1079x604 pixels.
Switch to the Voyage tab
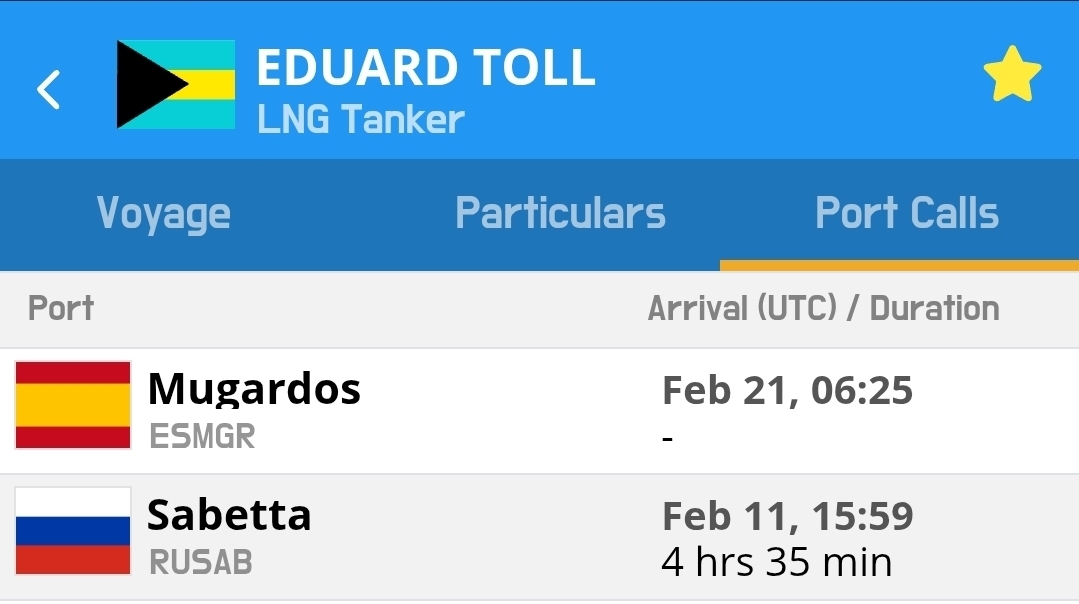pos(164,214)
